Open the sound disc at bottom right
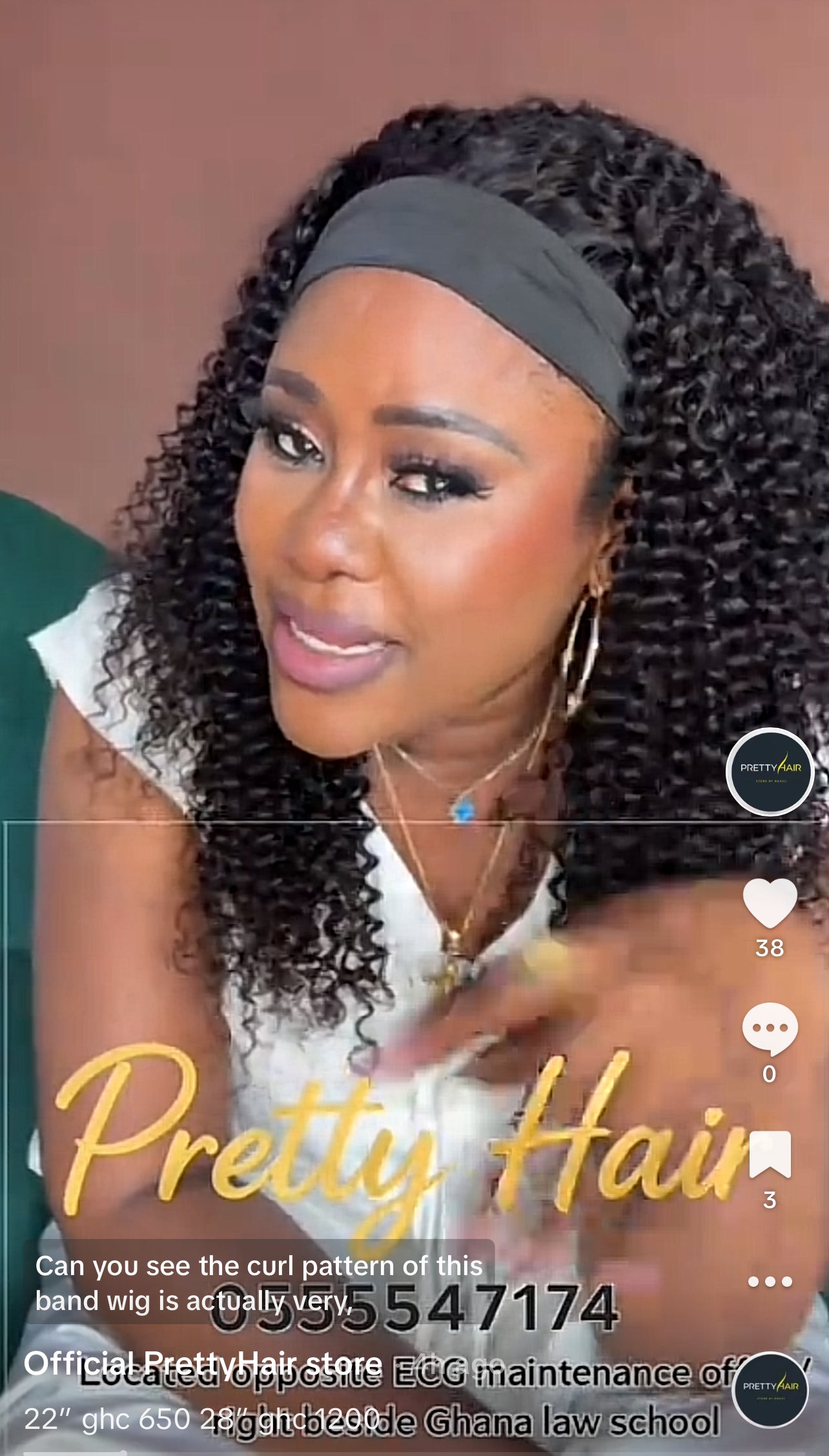The width and height of the screenshot is (829, 1456). point(770,1389)
